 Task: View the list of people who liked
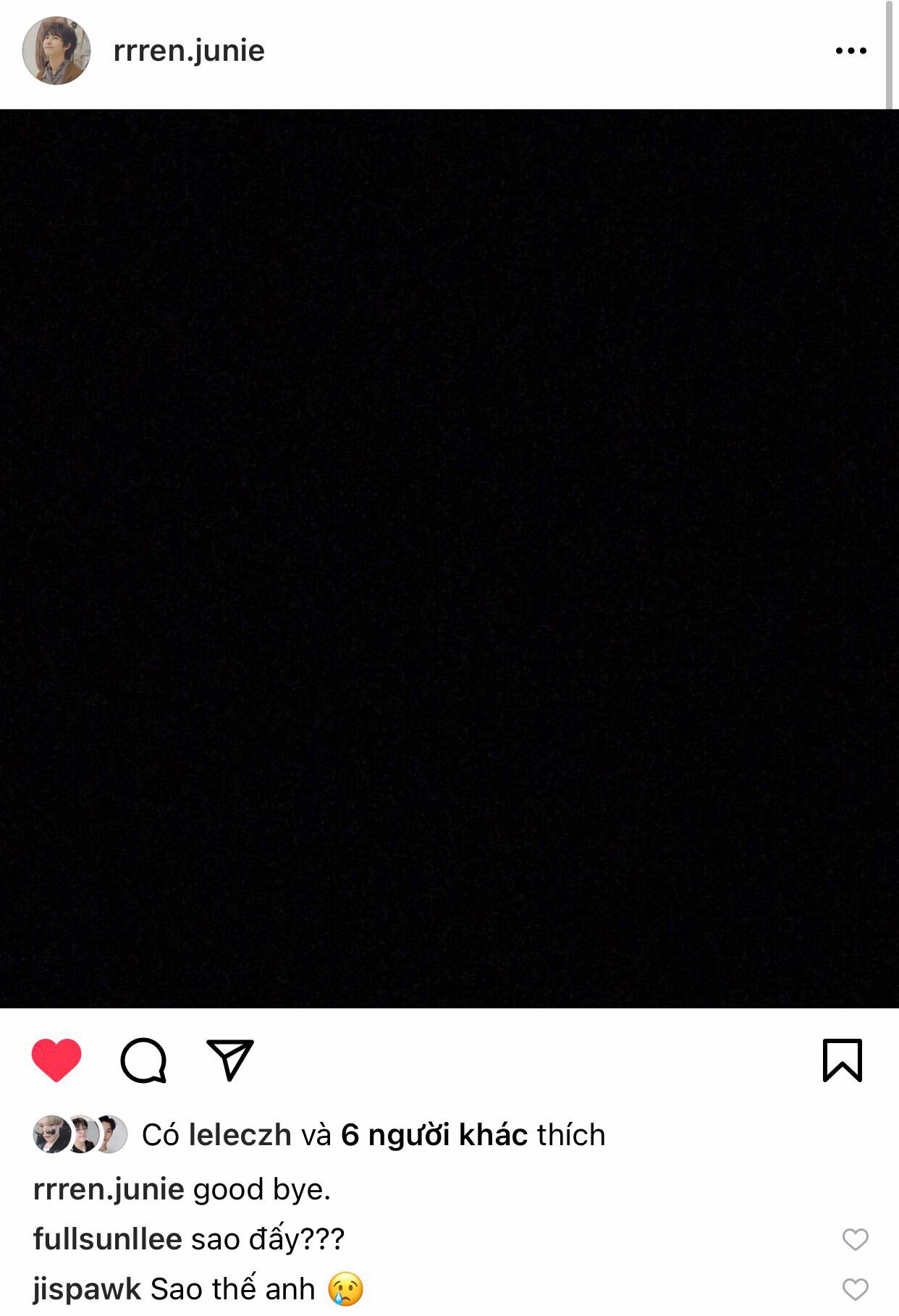(447, 1135)
